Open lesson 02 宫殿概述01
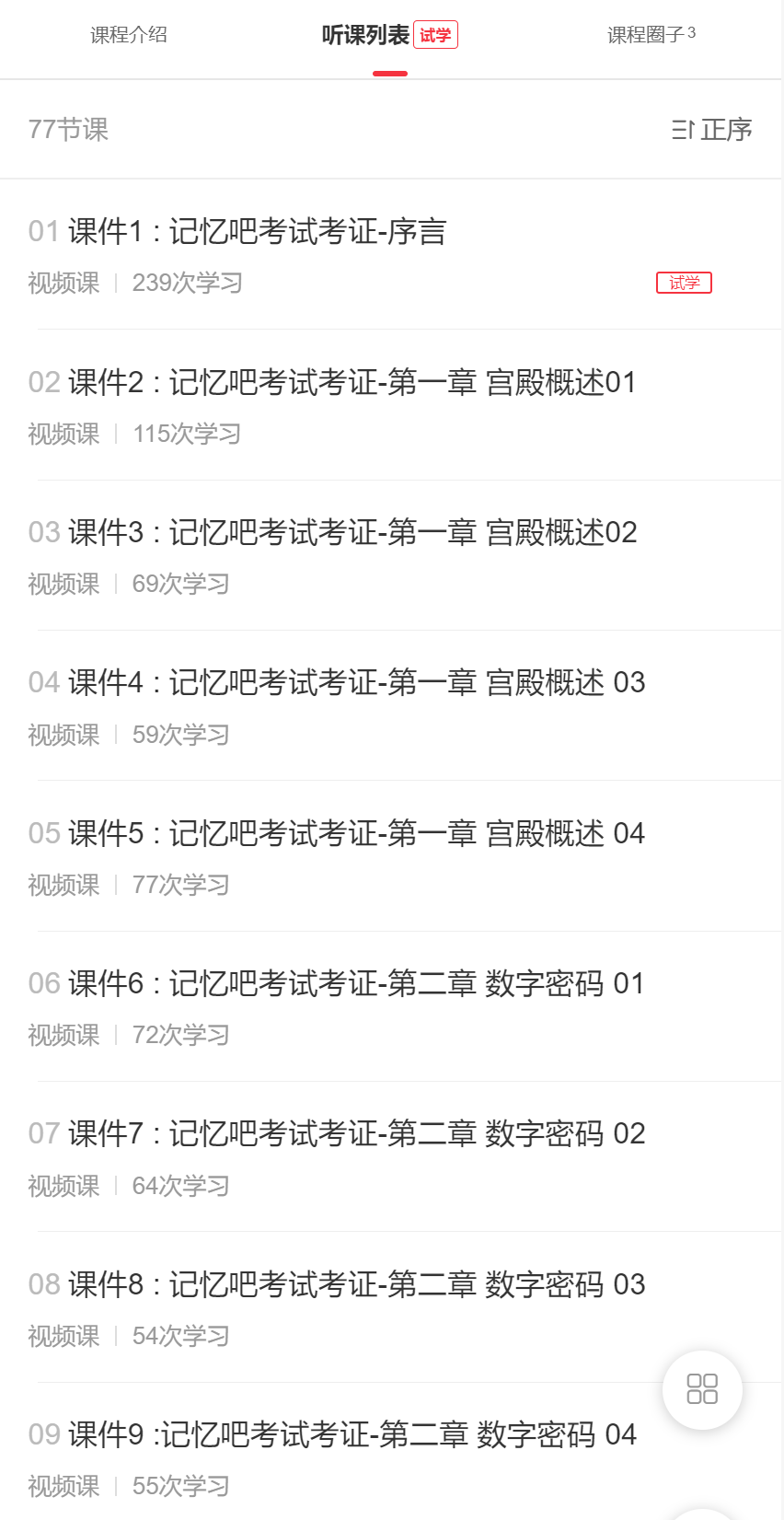Screen dimensions: 784x1520 332,382
